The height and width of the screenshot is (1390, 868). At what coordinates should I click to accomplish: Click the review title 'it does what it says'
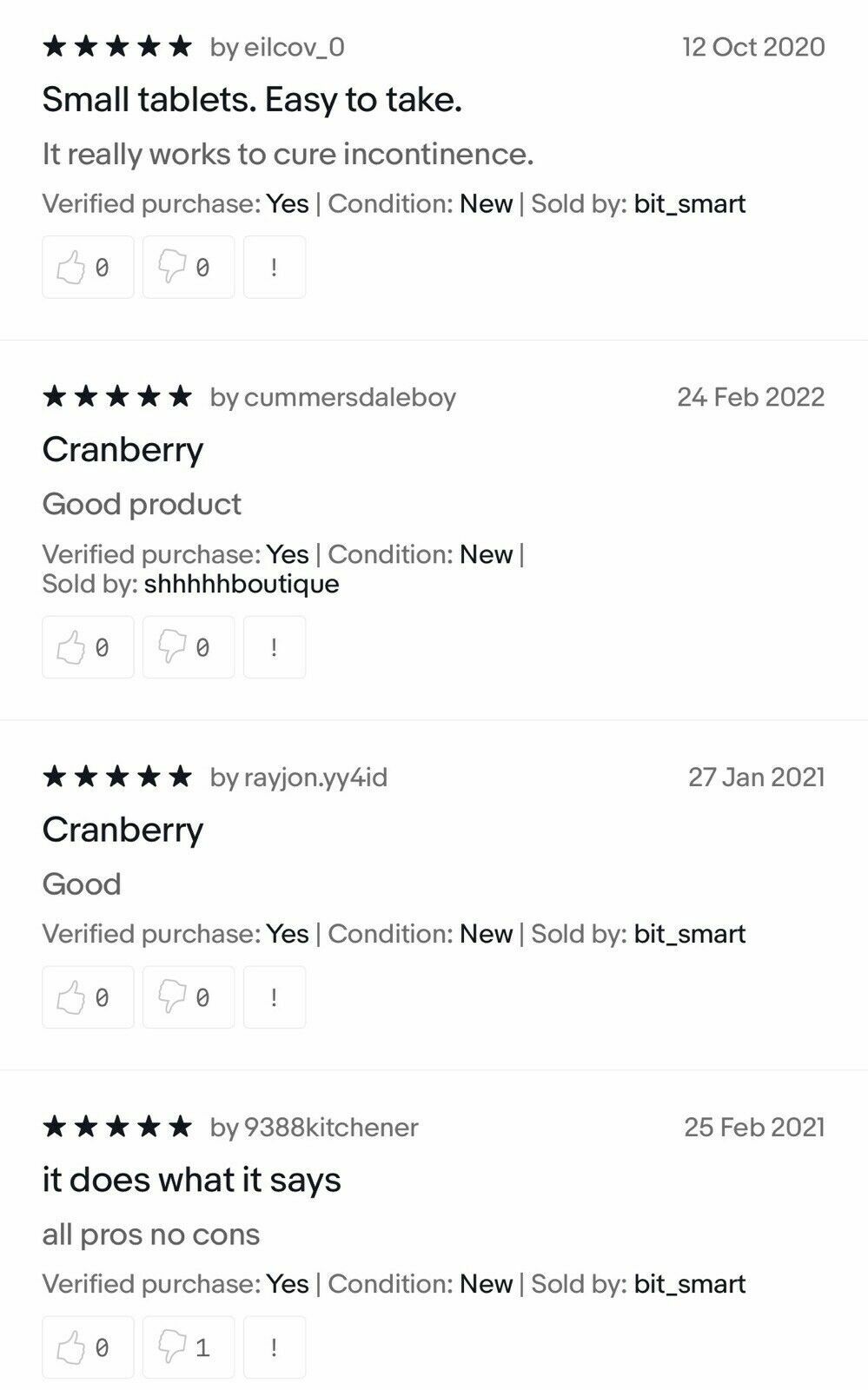pyautogui.click(x=193, y=1180)
